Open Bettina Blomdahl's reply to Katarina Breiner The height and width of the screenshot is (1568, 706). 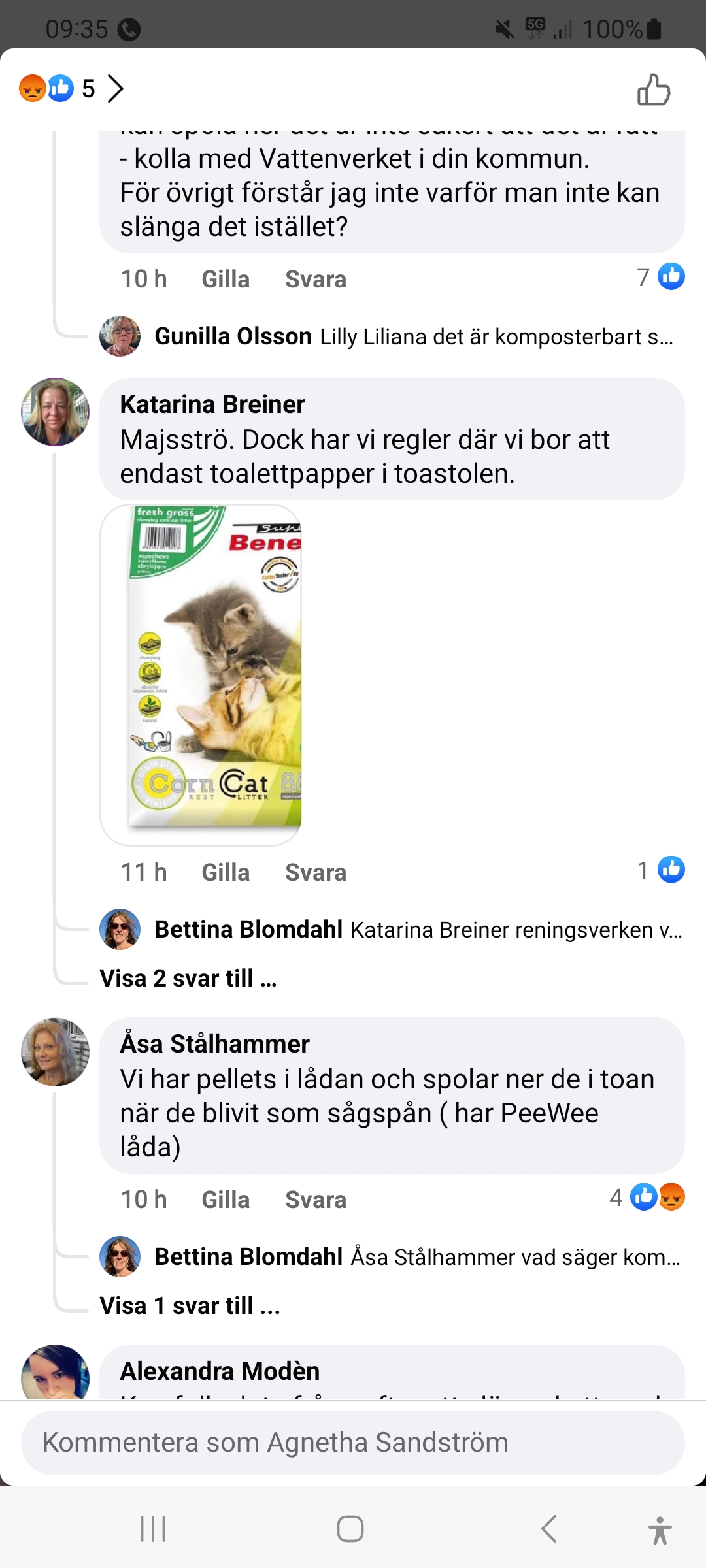pyautogui.click(x=418, y=930)
